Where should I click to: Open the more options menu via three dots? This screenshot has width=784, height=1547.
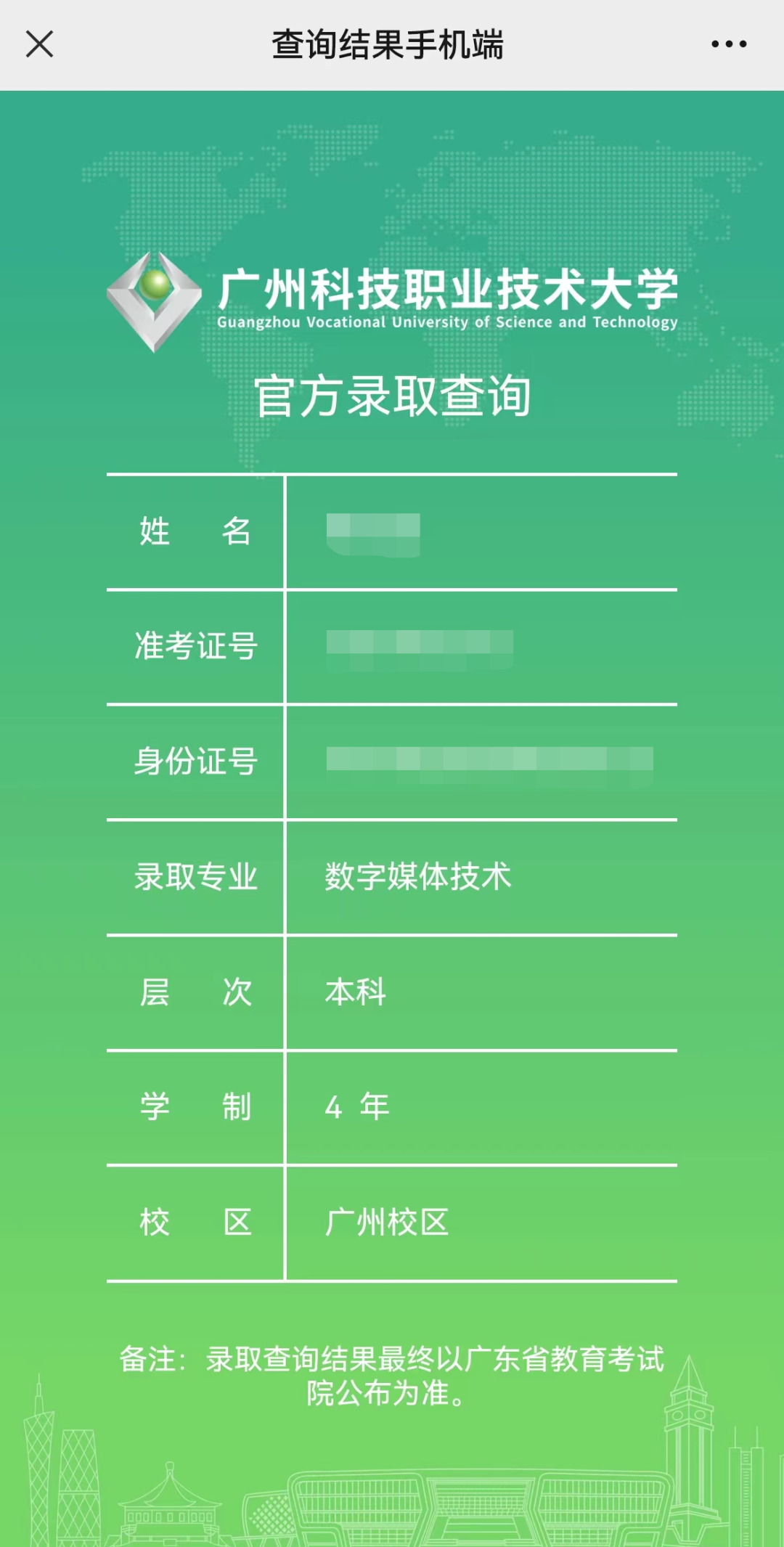728,45
